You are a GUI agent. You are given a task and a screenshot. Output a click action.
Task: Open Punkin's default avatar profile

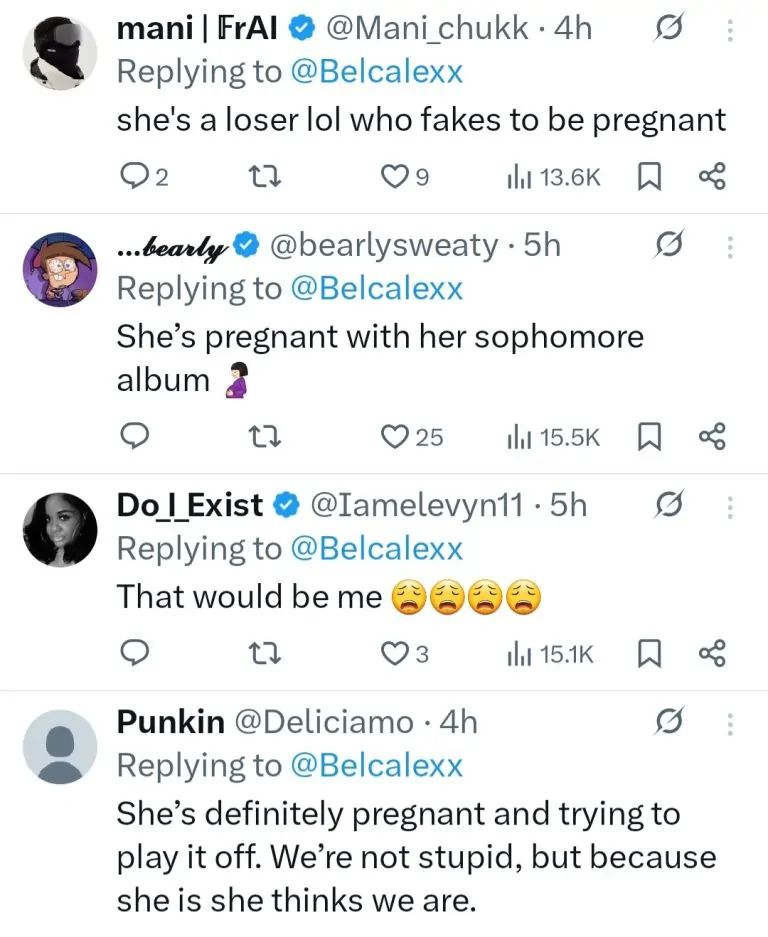coord(59,744)
